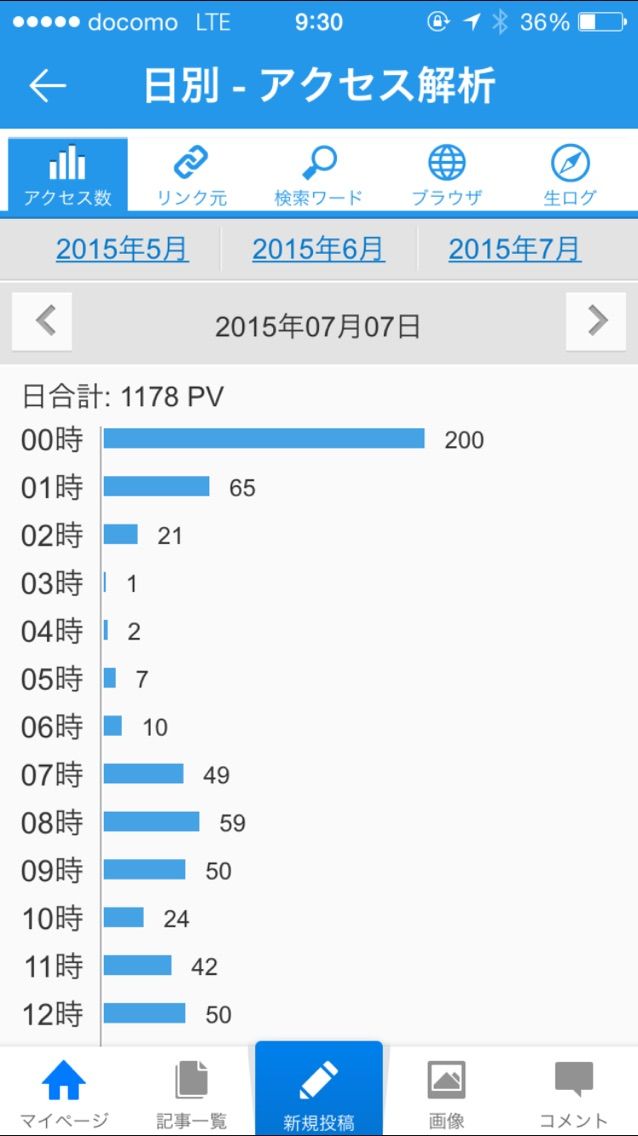The image size is (638, 1136).
Task: Jump to 2015年7月 monthly stats
Action: pyautogui.click(x=514, y=249)
